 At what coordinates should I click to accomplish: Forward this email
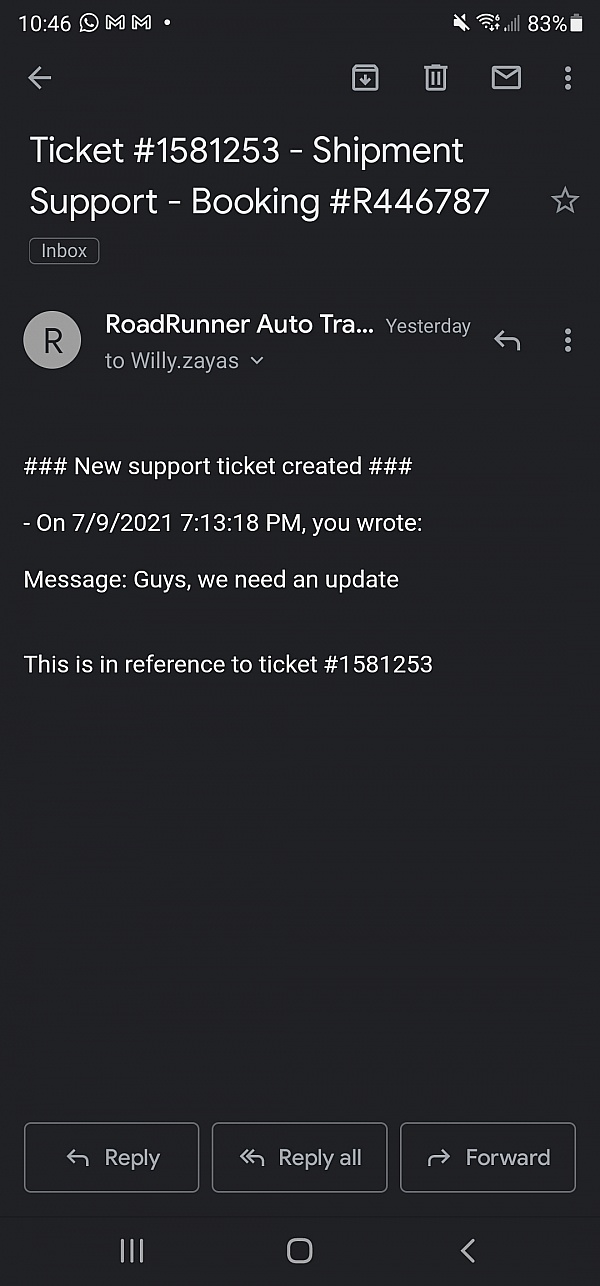488,1158
